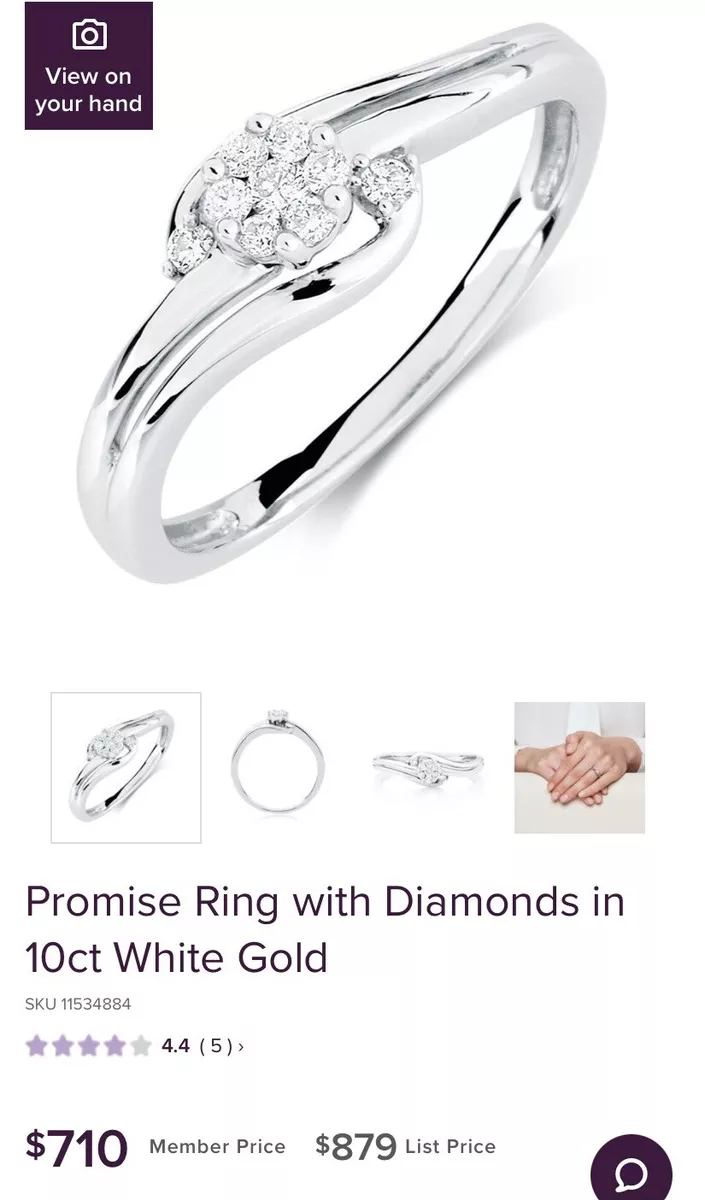The height and width of the screenshot is (1200, 705).
Task: View the ring-on-hand photo thumbnail
Action: (580, 767)
